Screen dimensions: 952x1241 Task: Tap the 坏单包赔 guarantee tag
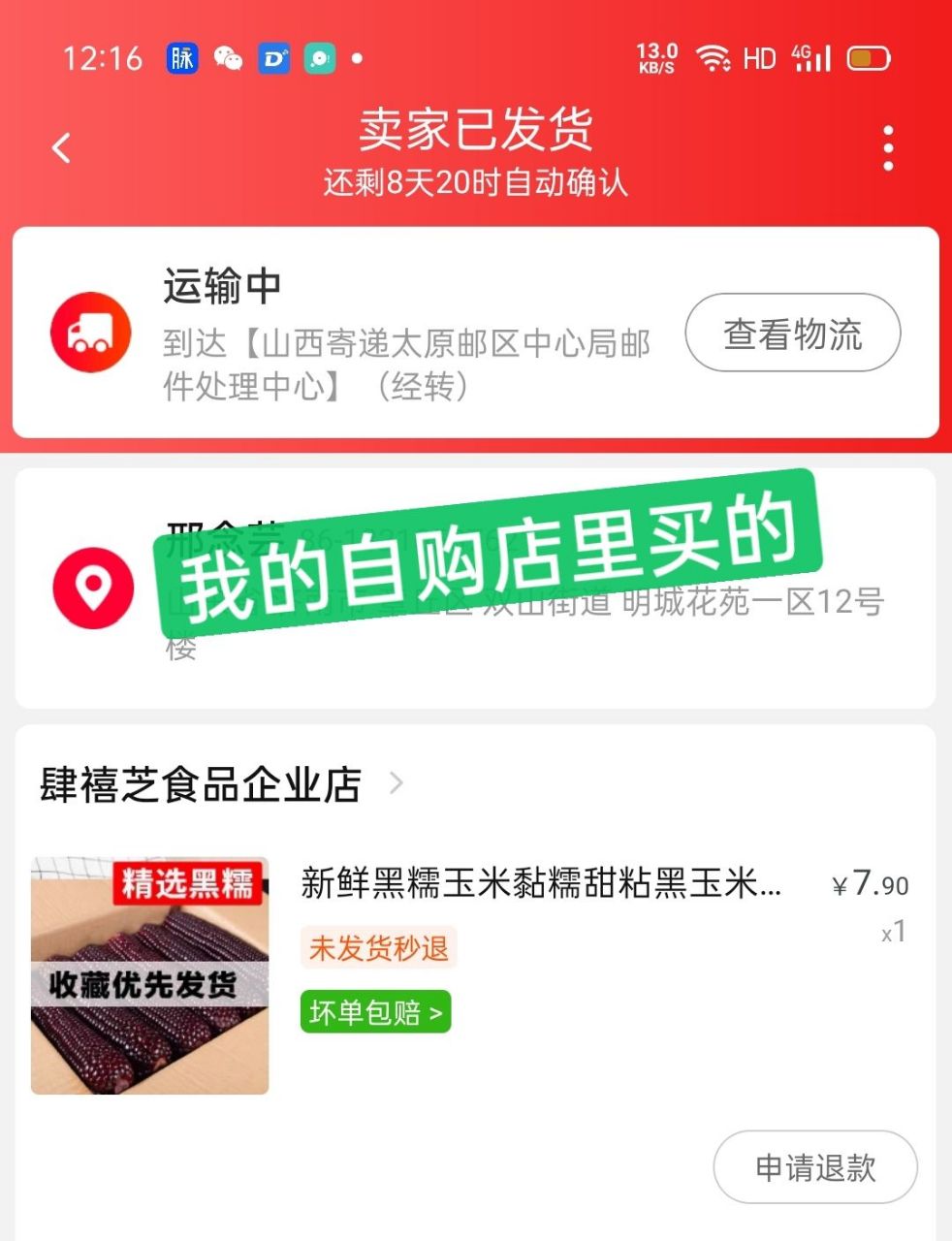375,1013
